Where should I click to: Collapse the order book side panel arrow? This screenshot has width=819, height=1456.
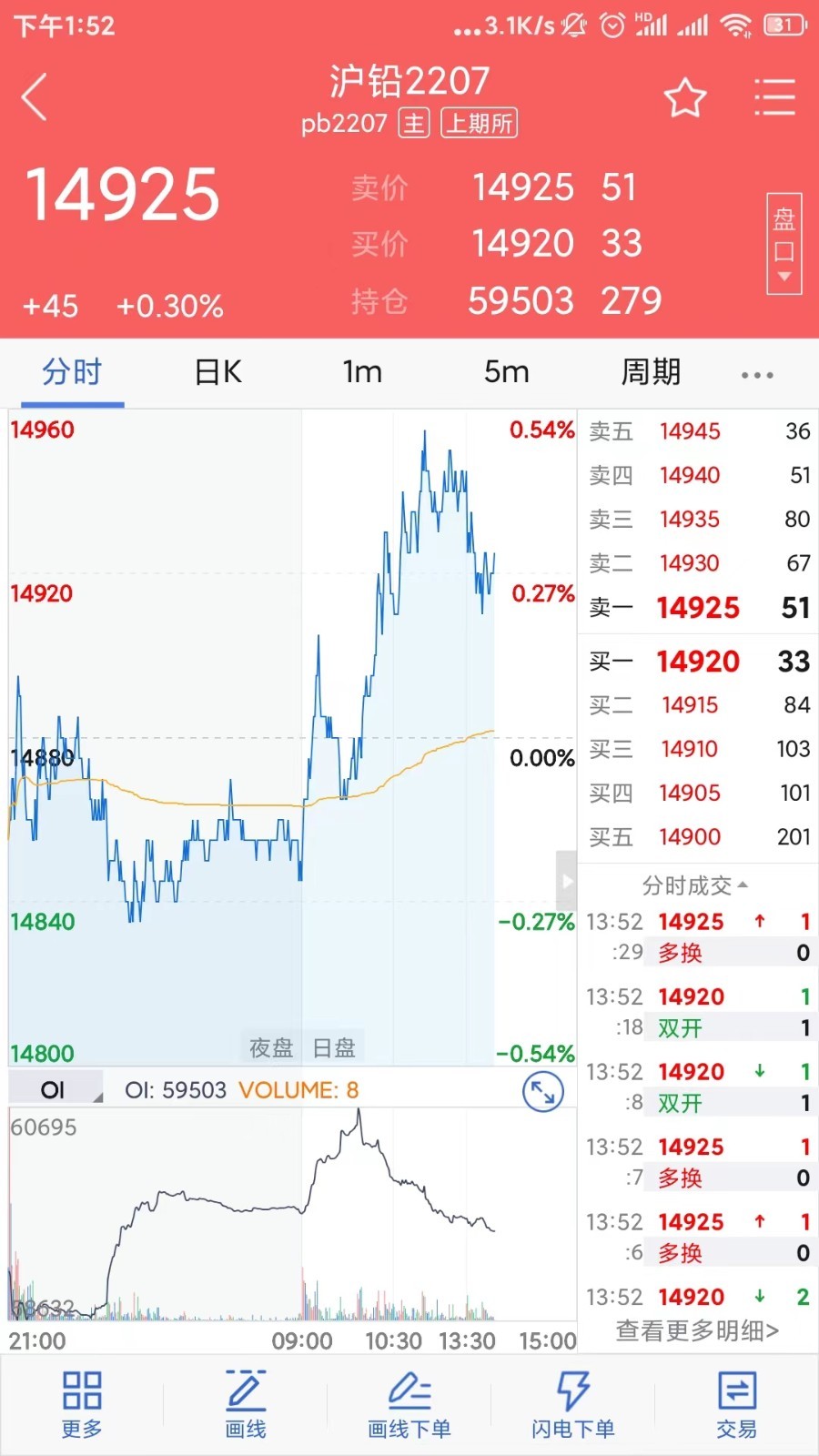coord(566,881)
